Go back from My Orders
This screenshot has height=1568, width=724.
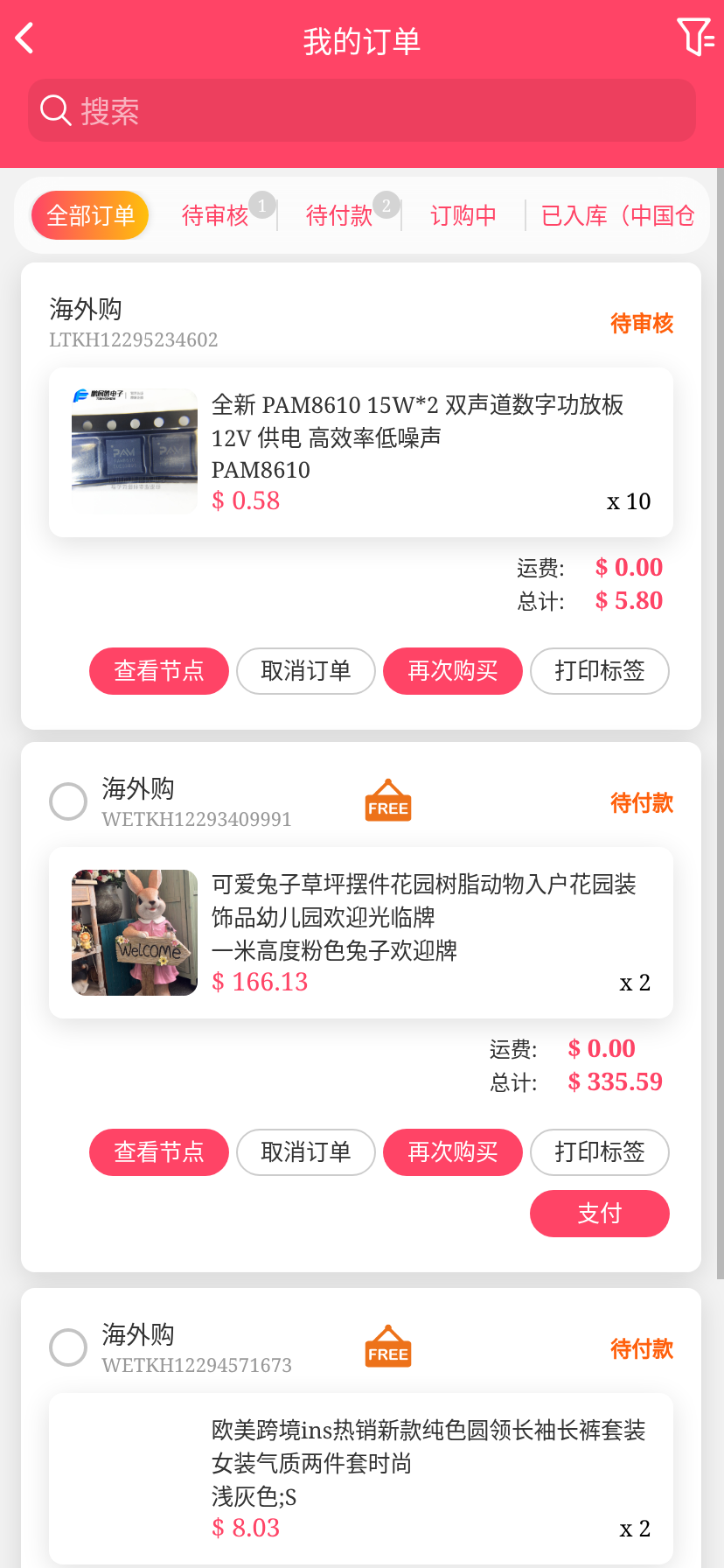click(24, 38)
